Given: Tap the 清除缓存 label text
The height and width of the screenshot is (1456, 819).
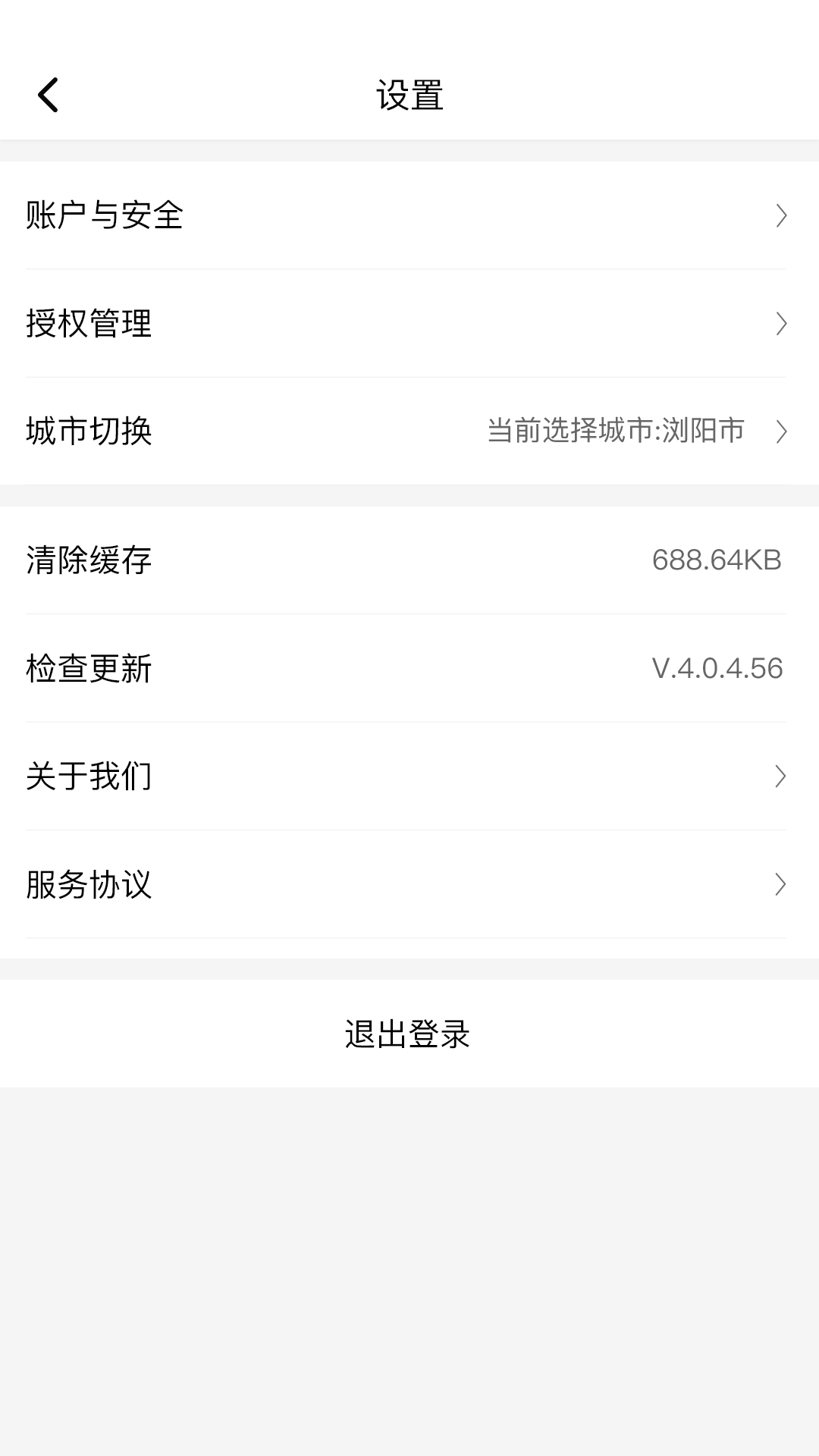Looking at the screenshot, I should pos(89,561).
